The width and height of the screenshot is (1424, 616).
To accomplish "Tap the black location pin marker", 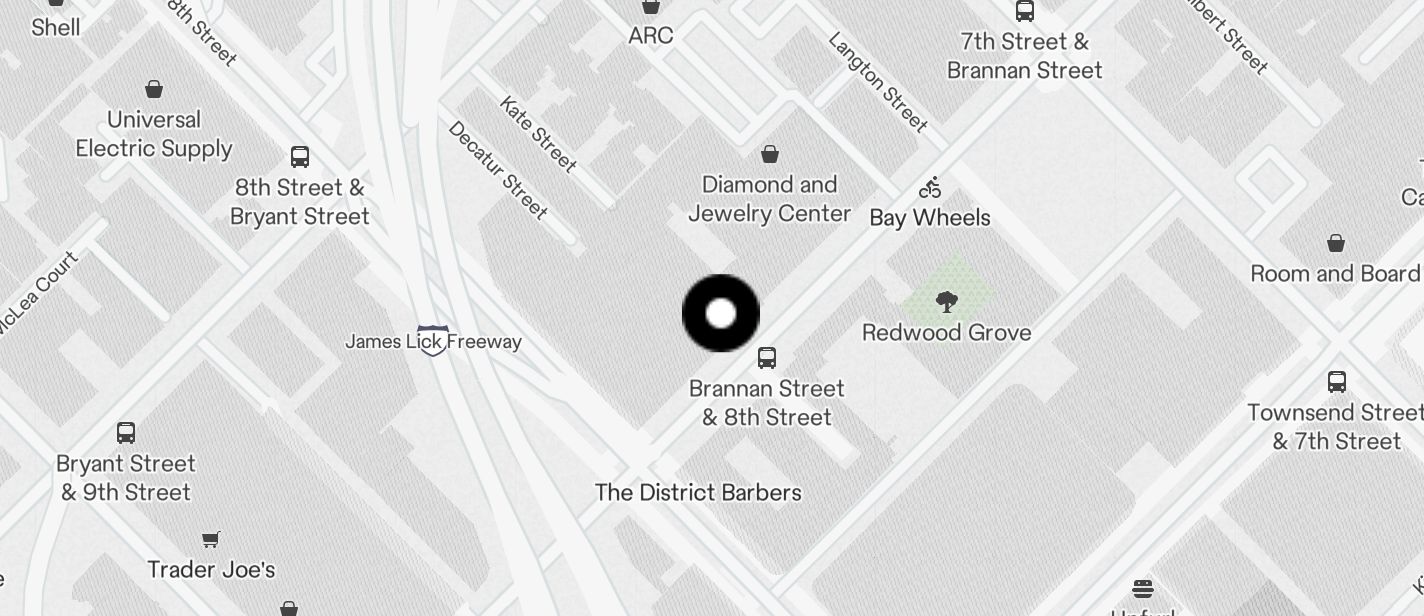I will [x=721, y=314].
